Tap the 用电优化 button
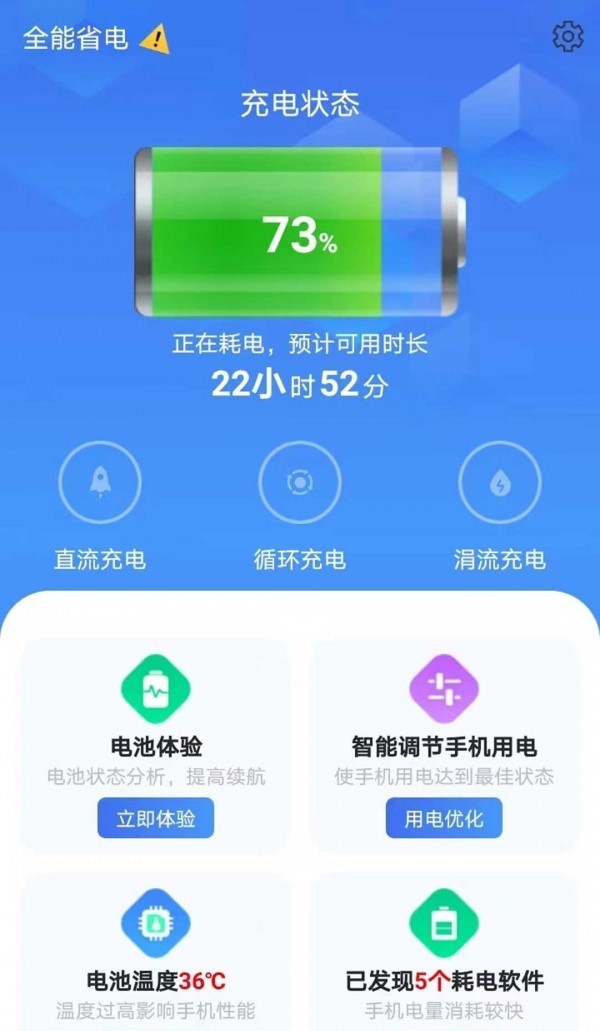 click(x=444, y=818)
